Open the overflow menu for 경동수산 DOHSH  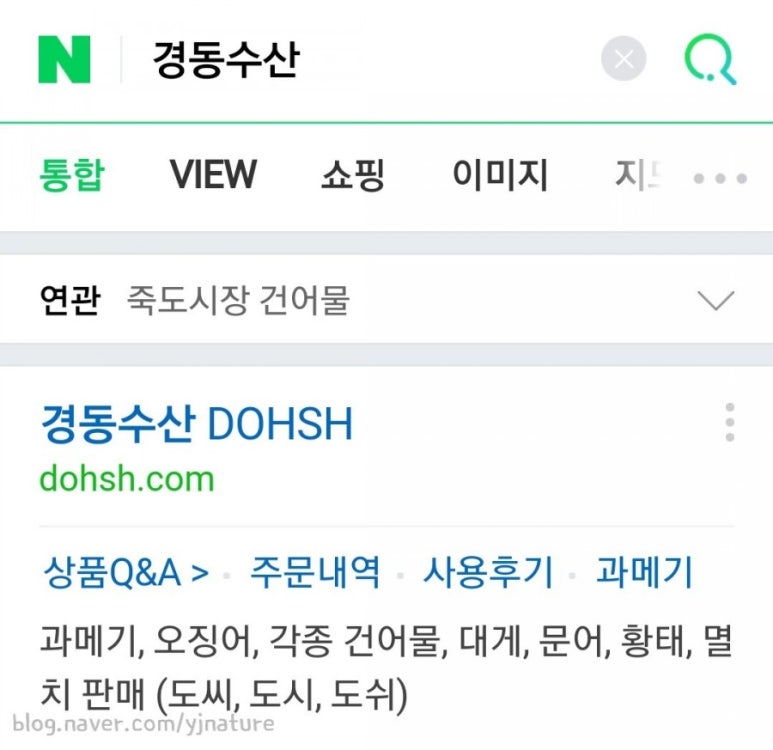[x=730, y=423]
